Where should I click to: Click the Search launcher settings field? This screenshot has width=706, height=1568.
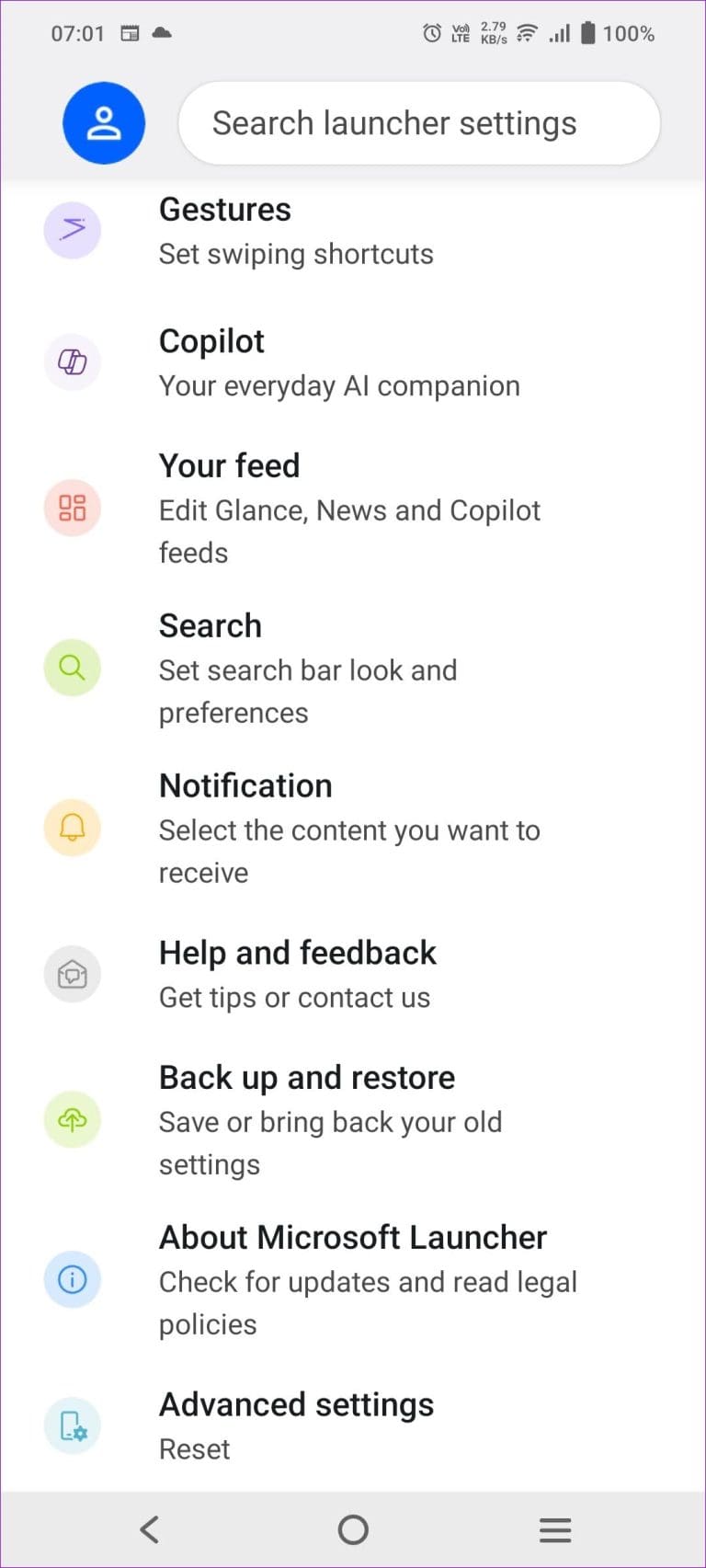pyautogui.click(x=418, y=122)
